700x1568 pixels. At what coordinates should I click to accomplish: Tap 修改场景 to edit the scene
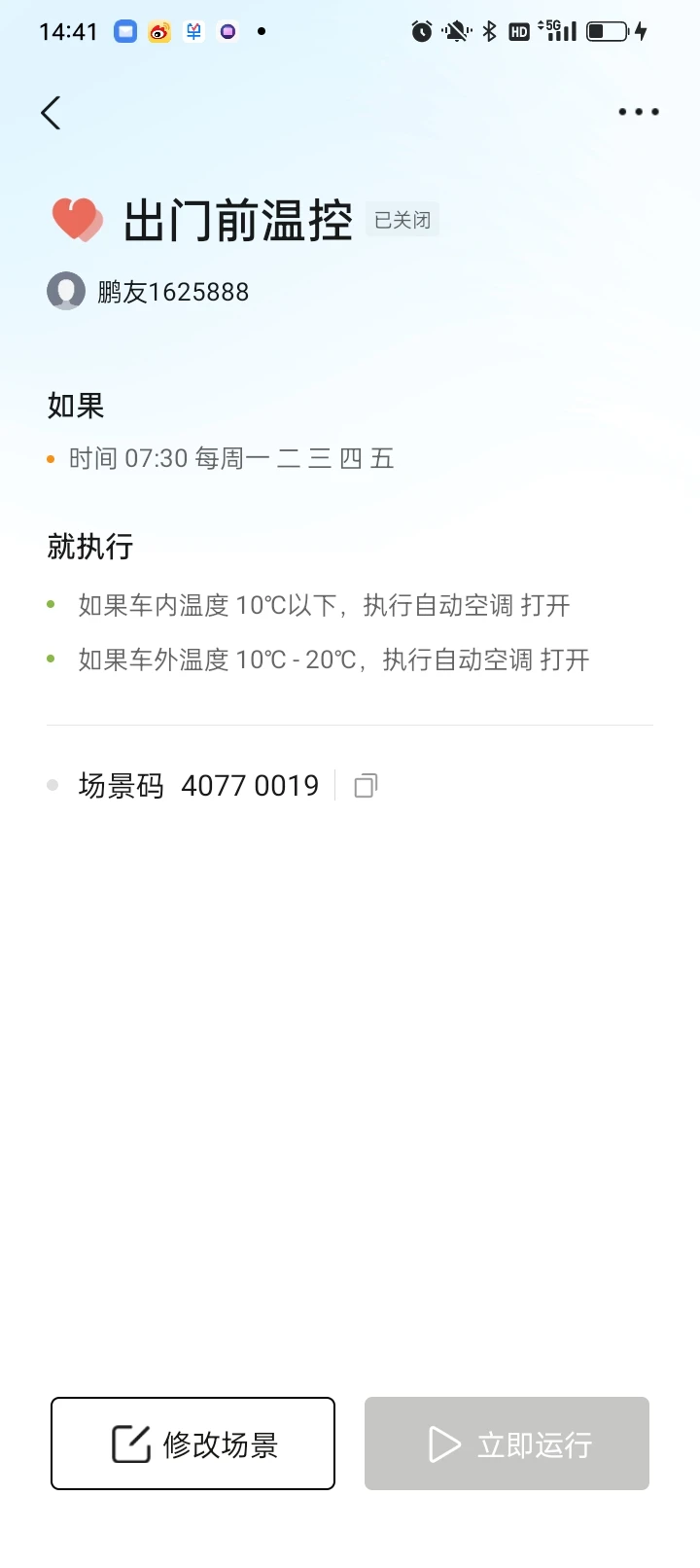click(x=192, y=1443)
